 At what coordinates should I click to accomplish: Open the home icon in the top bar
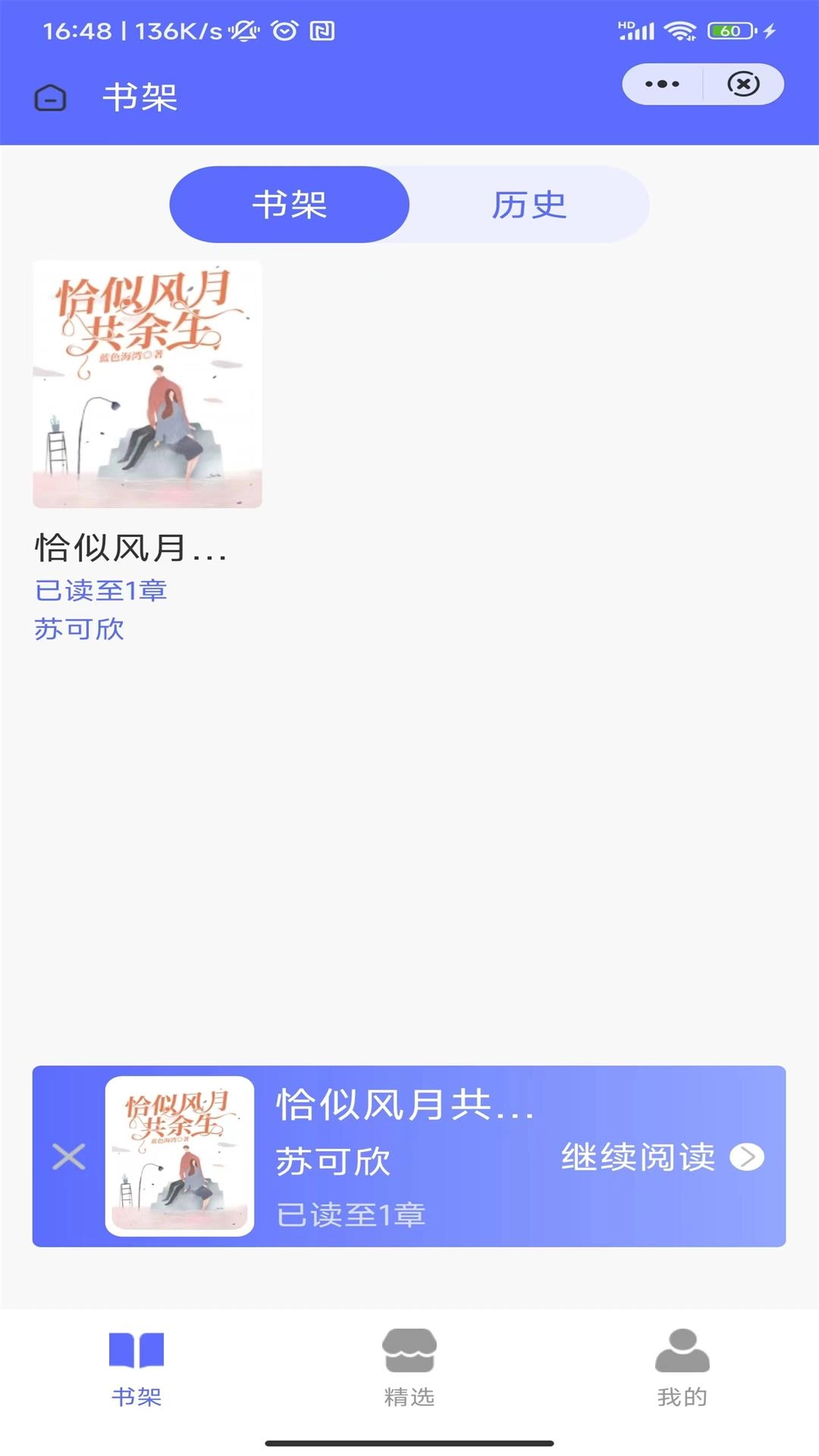tap(50, 98)
